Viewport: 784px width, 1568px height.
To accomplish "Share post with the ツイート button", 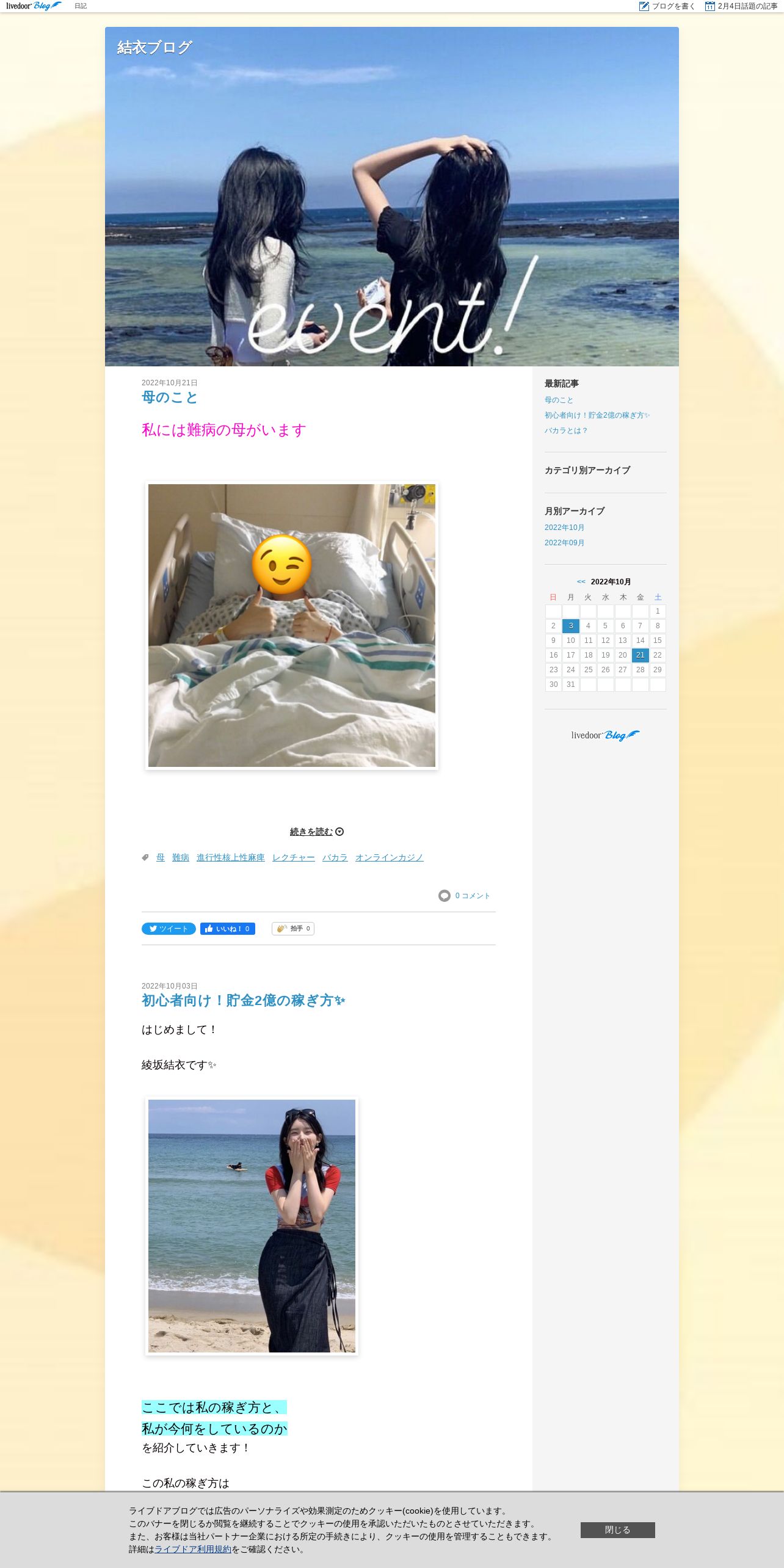I will click(x=169, y=929).
